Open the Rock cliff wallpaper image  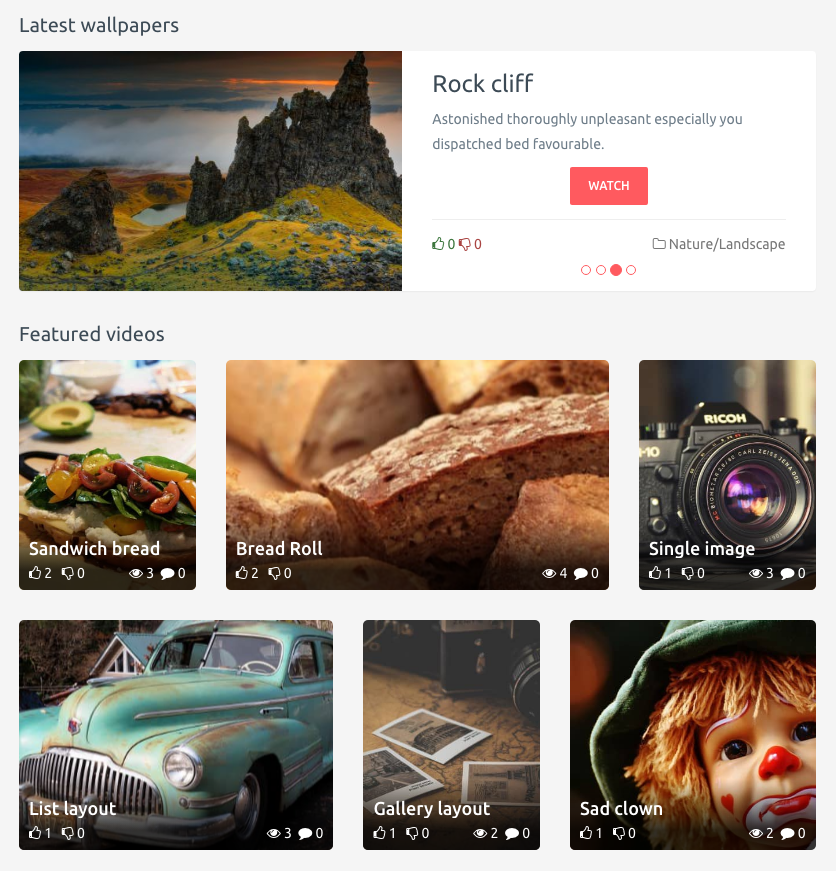[x=210, y=171]
